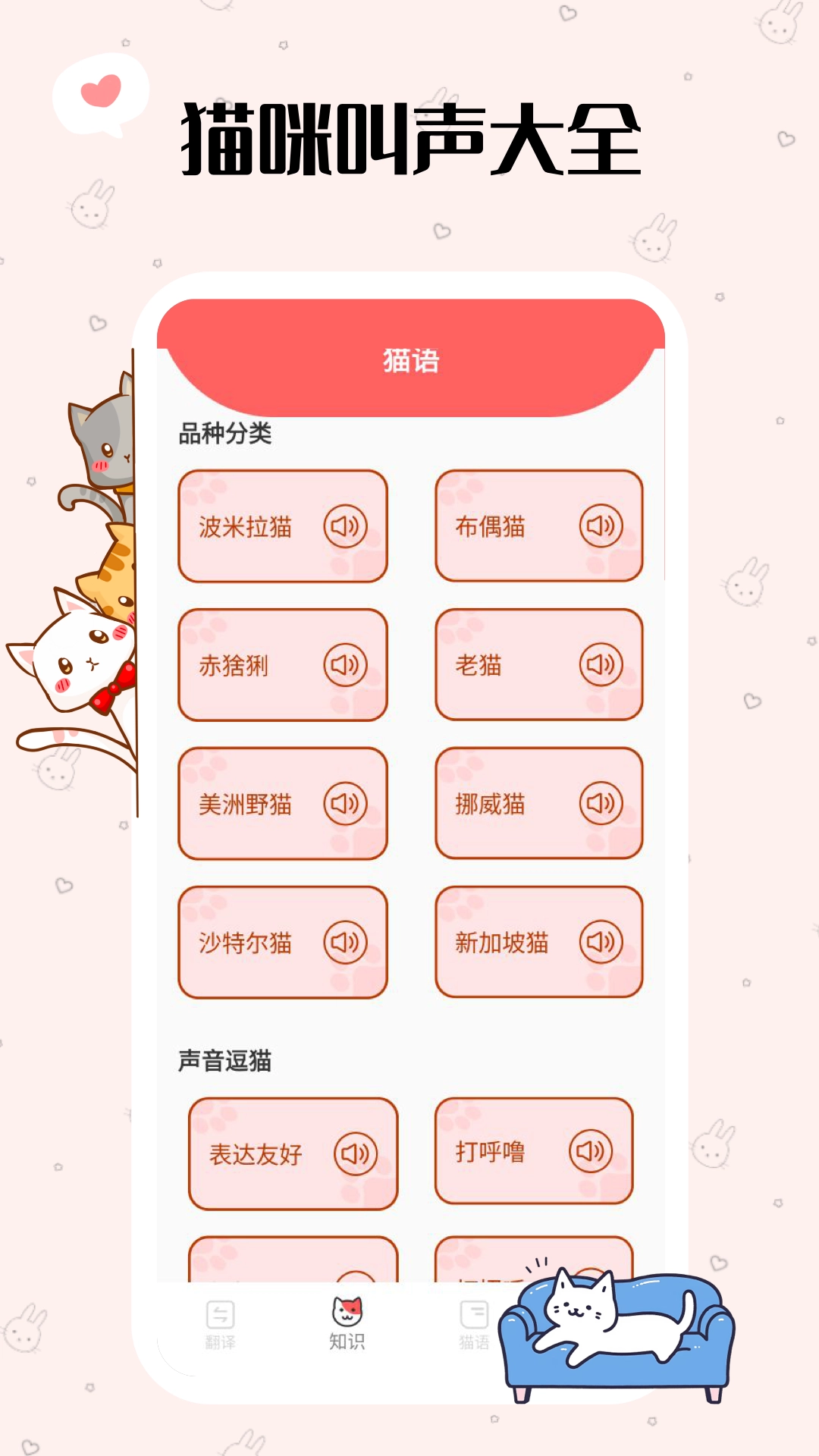Screen dimensions: 819x1456
Task: Select the 布偶猫 breed card
Action: pyautogui.click(x=538, y=526)
